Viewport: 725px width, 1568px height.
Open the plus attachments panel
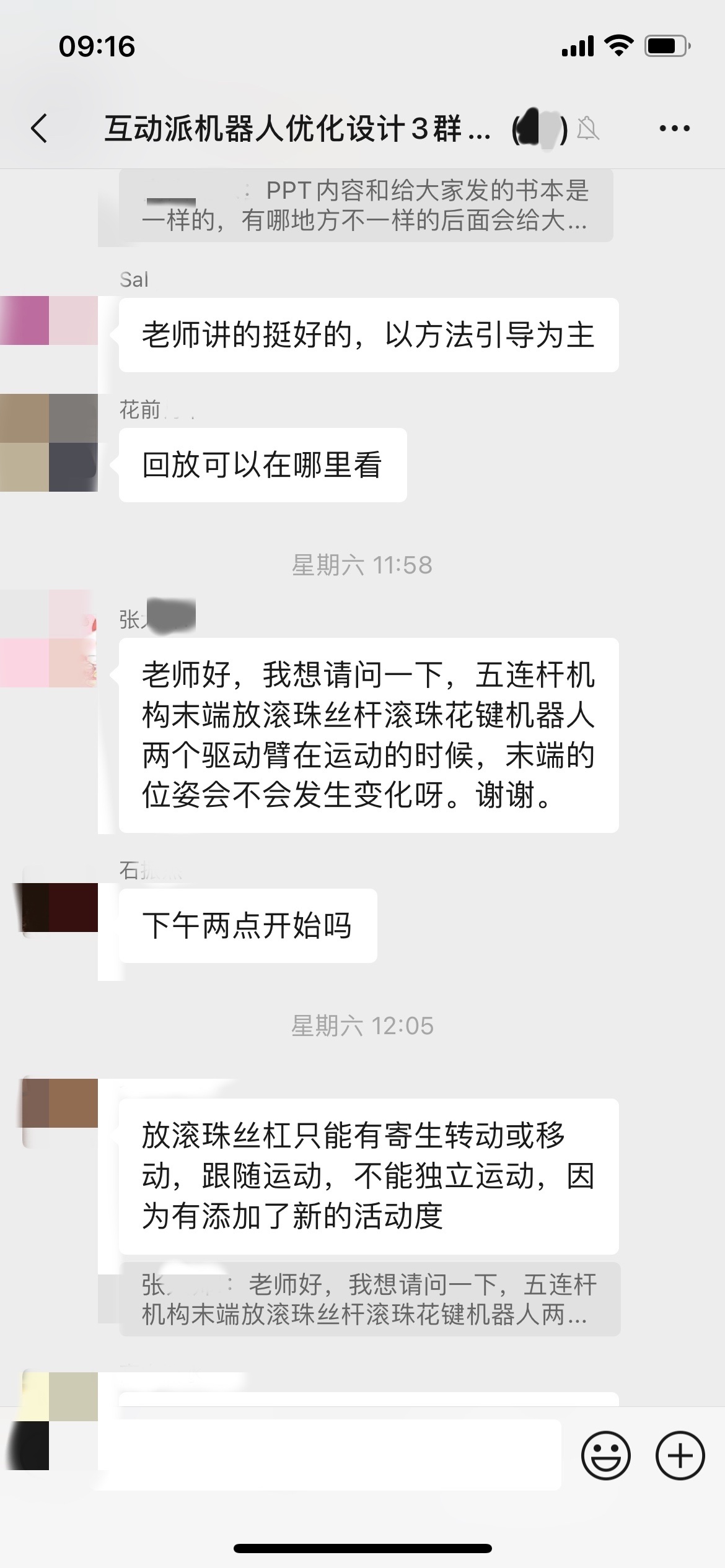click(680, 1455)
